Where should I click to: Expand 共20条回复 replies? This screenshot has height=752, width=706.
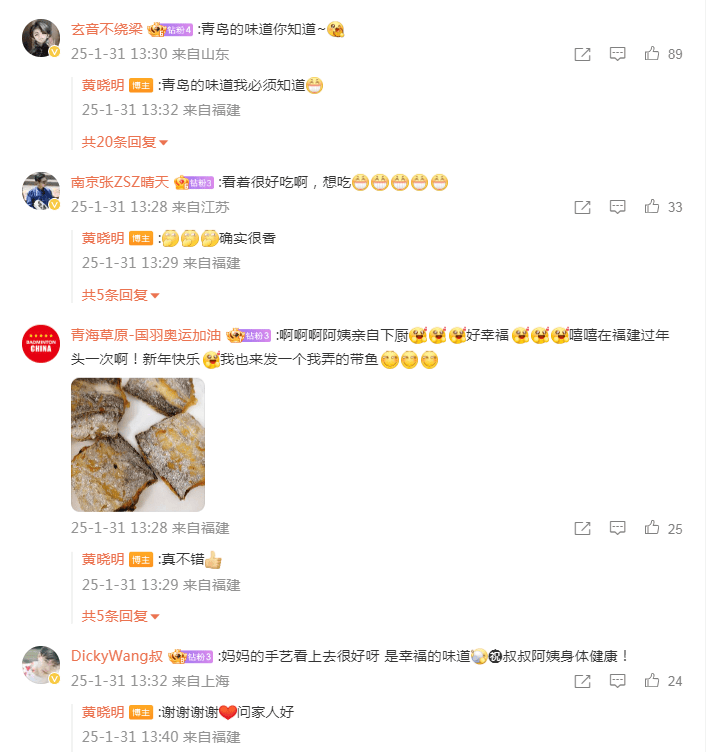point(125,142)
